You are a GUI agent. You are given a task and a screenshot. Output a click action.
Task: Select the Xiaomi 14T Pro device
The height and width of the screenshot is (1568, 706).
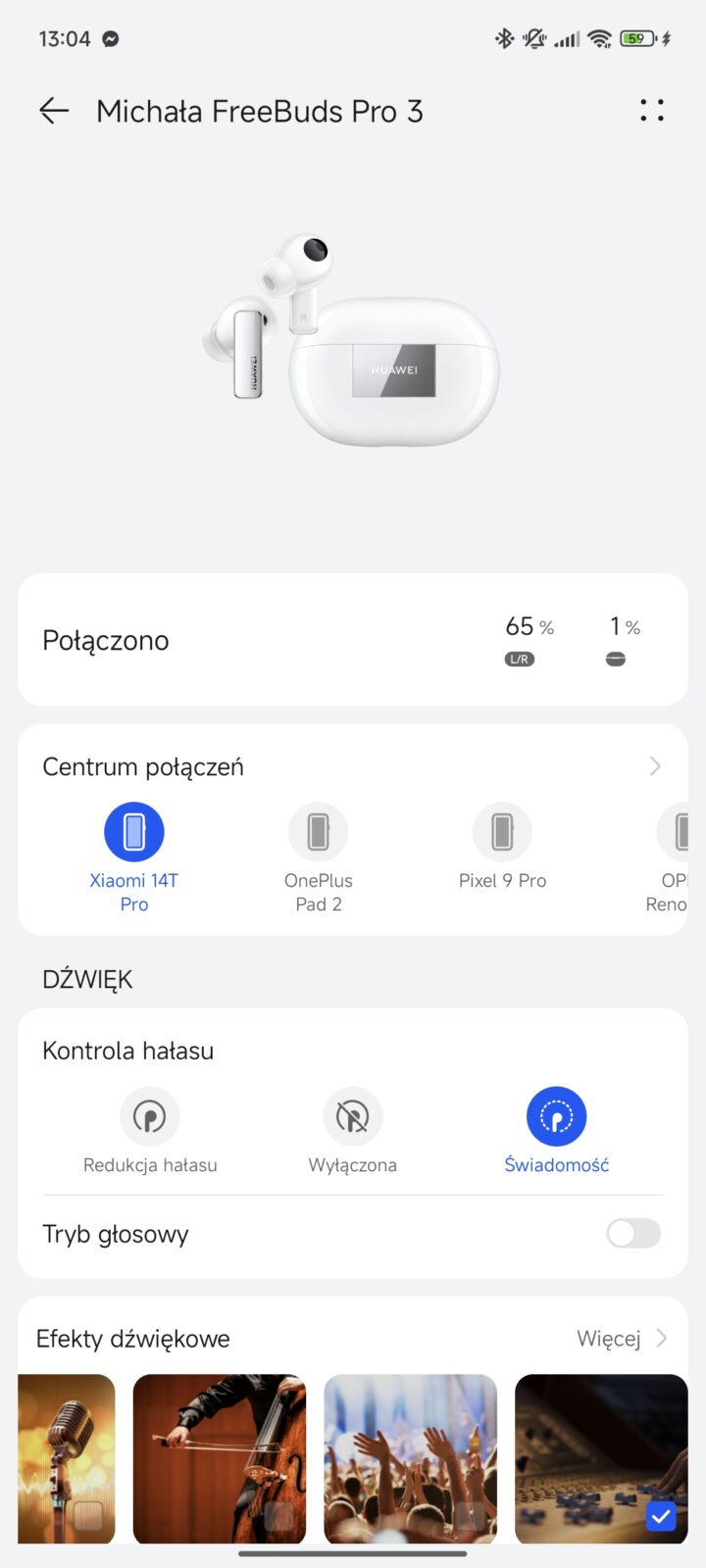pyautogui.click(x=134, y=832)
